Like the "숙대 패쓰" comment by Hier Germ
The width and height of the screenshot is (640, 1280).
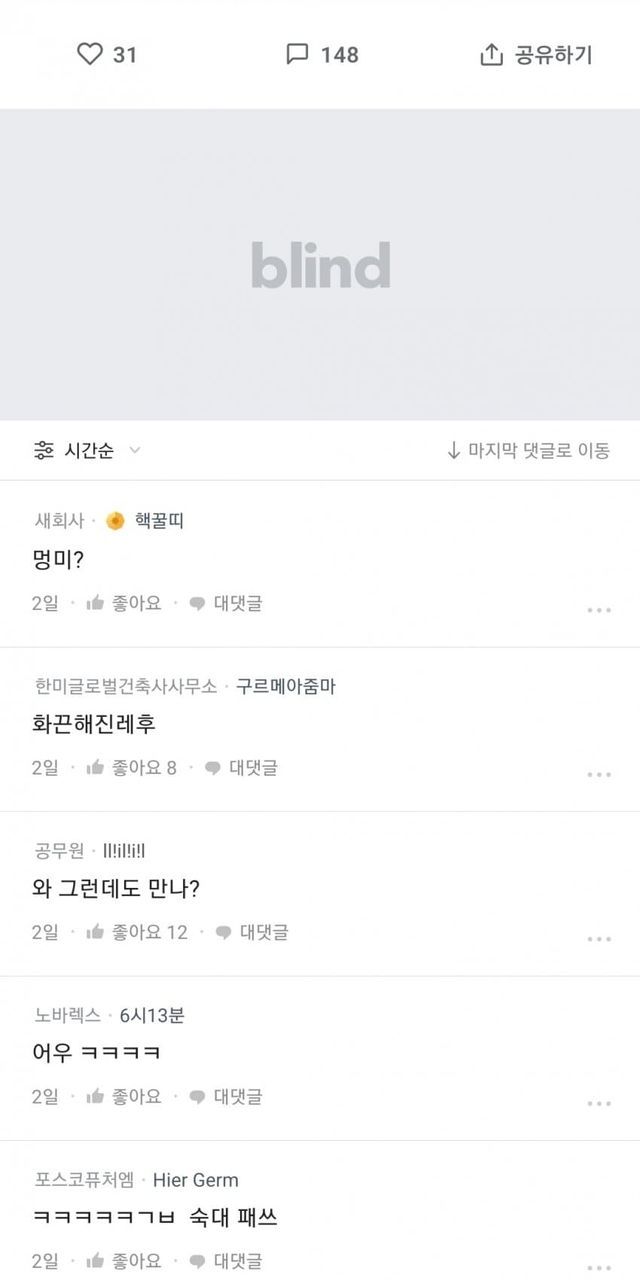click(124, 1261)
